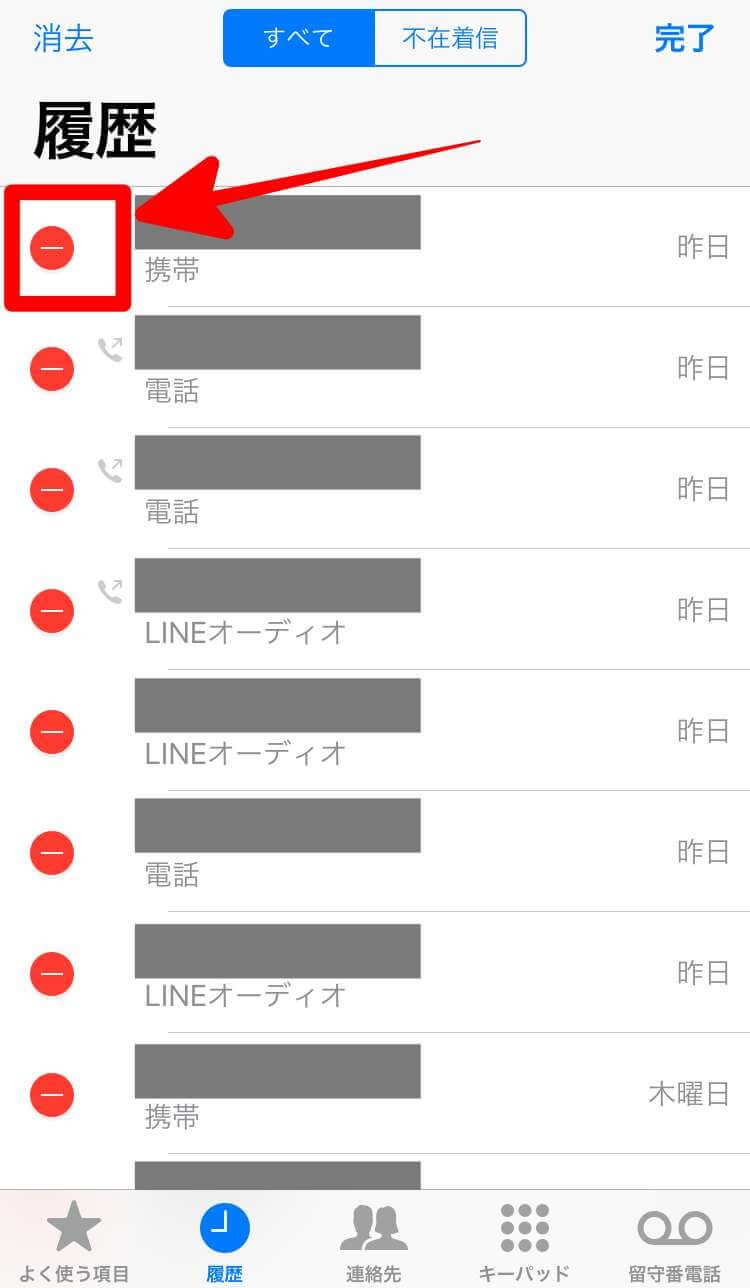Tap the red minus on the 携帯 昨日 entry

(x=52, y=247)
